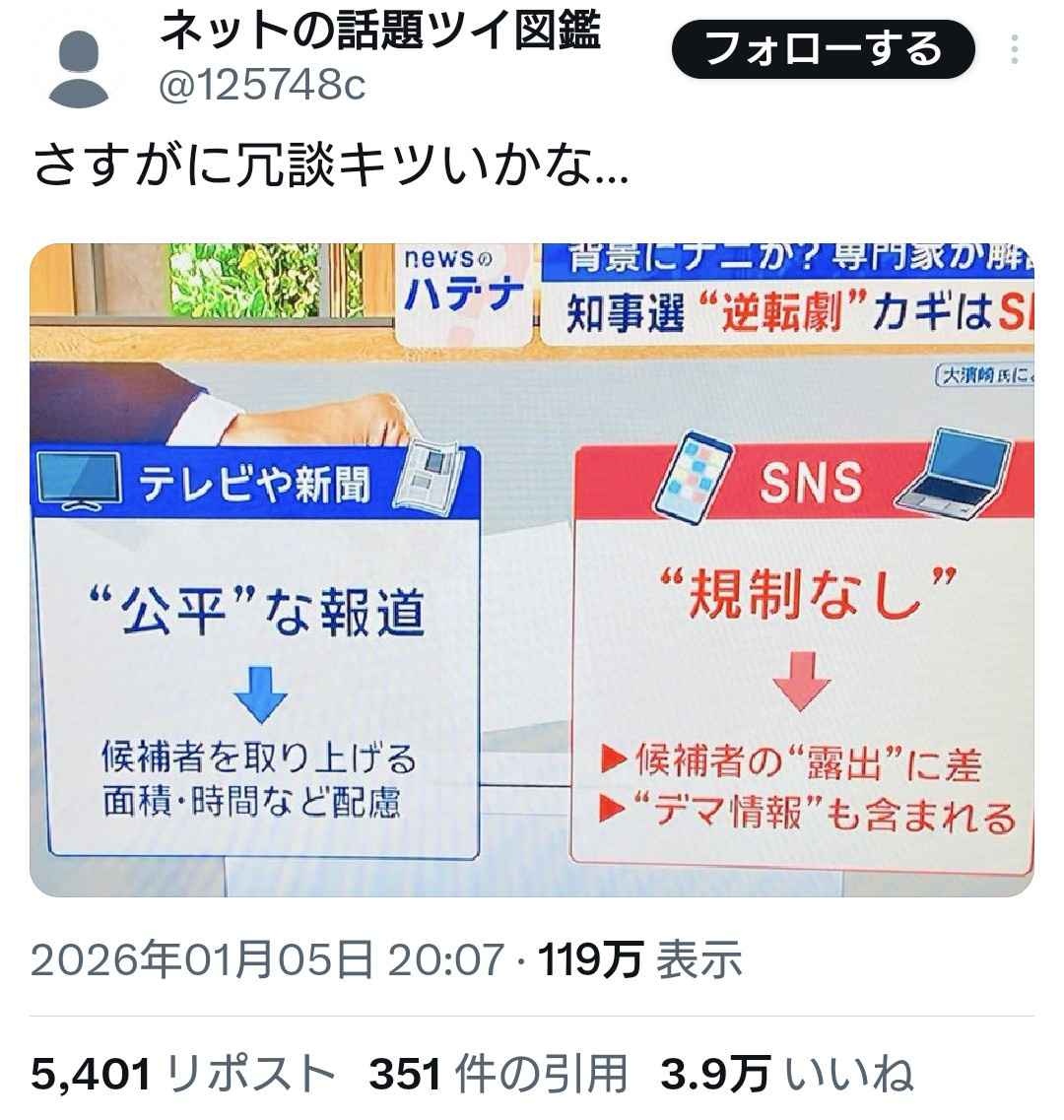View the 5,401 リポスト list

[x=183, y=1074]
